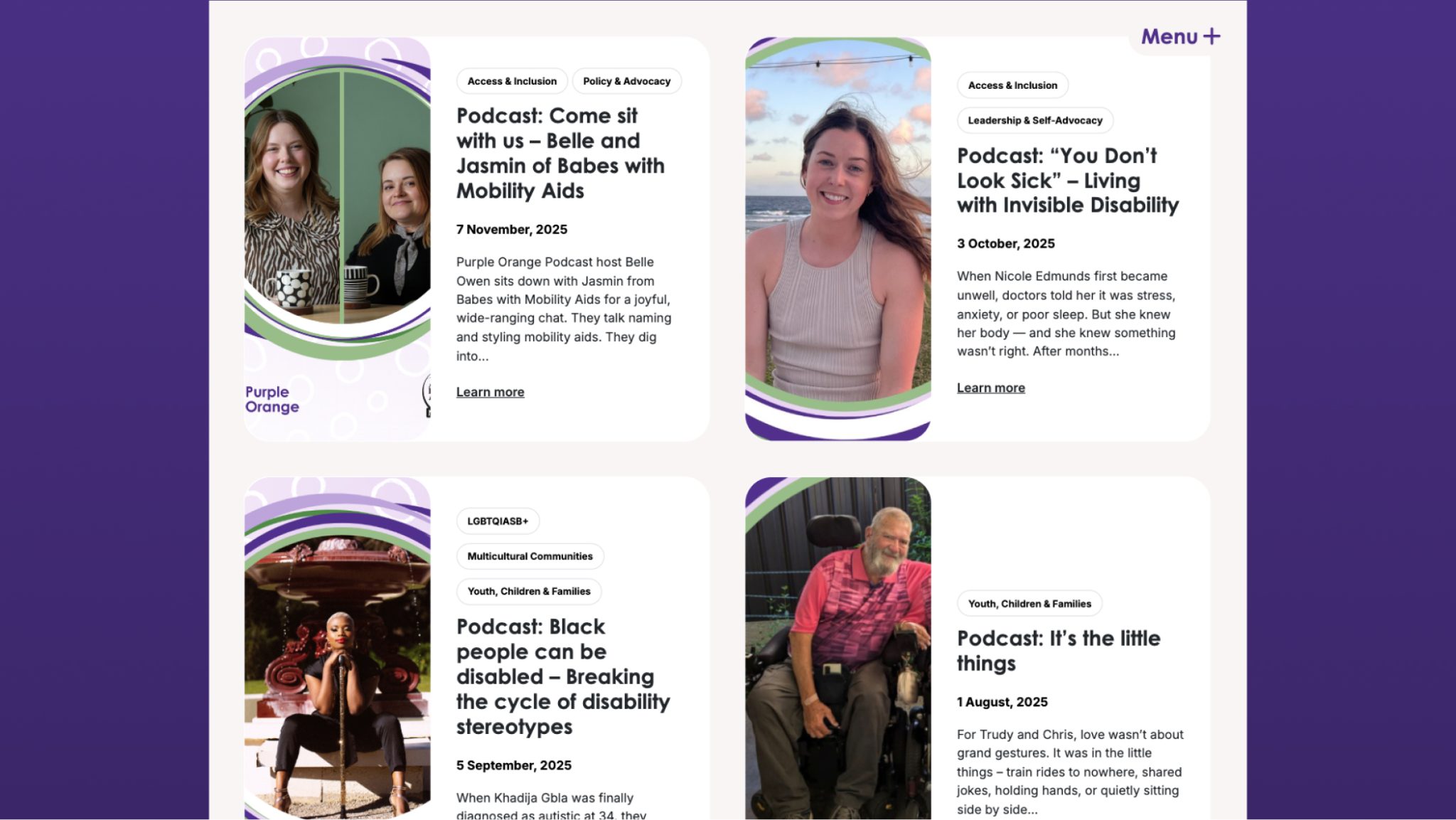1456x820 pixels.
Task: Select the Multicultural Communities chip
Action: click(x=530, y=556)
